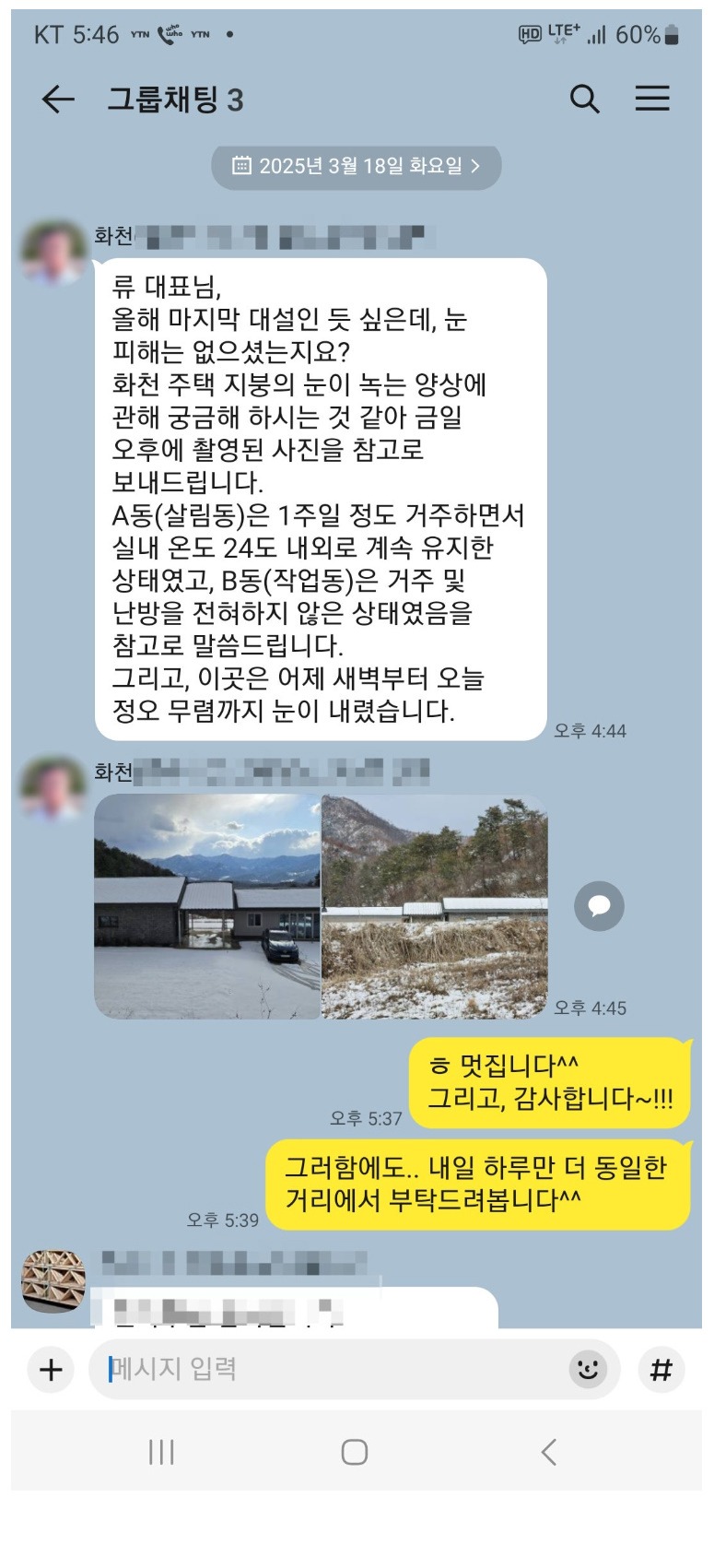Viewport: 714px width, 1568px height.
Task: Open the 2025년 3월 18일 화요일 date chip
Action: click(x=357, y=166)
